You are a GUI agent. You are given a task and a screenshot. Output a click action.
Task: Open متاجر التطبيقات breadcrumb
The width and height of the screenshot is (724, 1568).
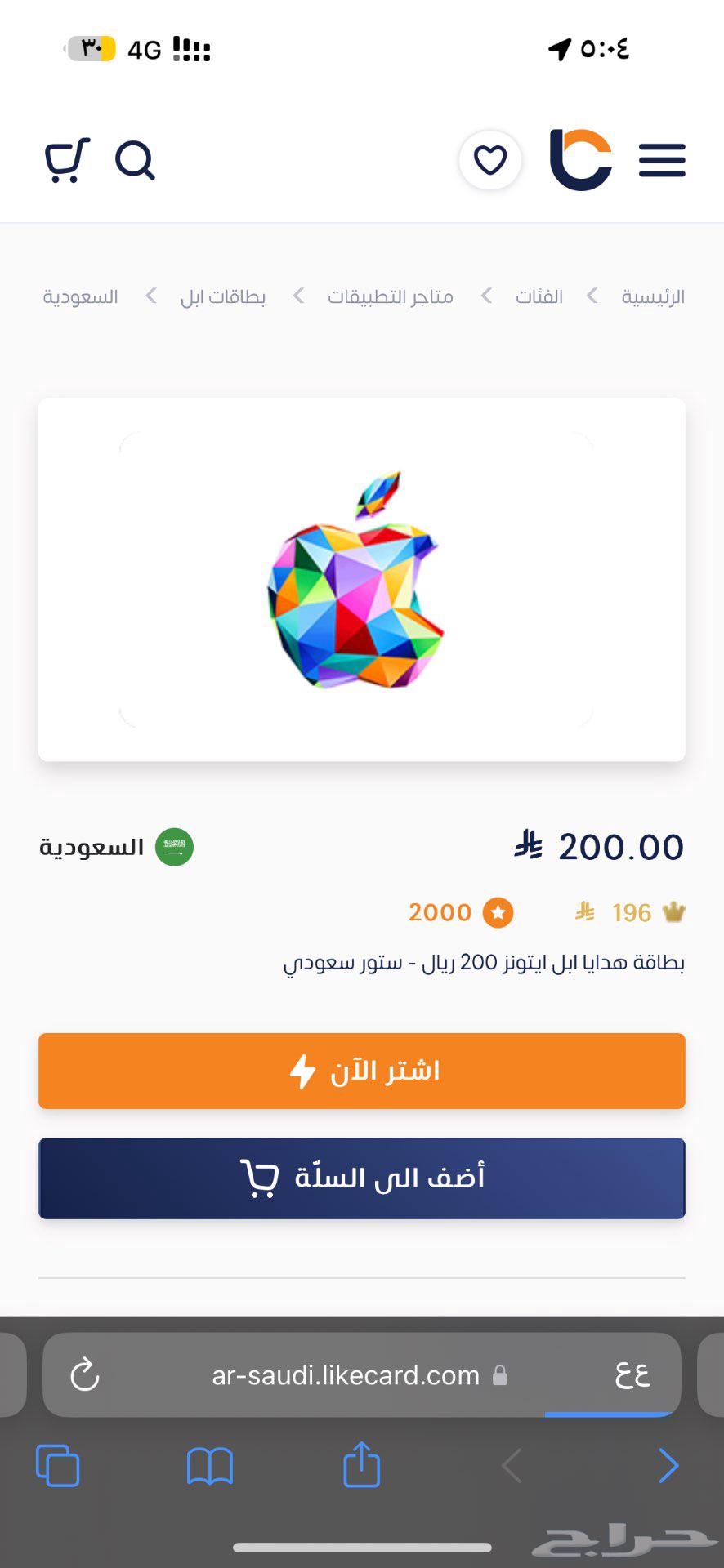coord(391,296)
